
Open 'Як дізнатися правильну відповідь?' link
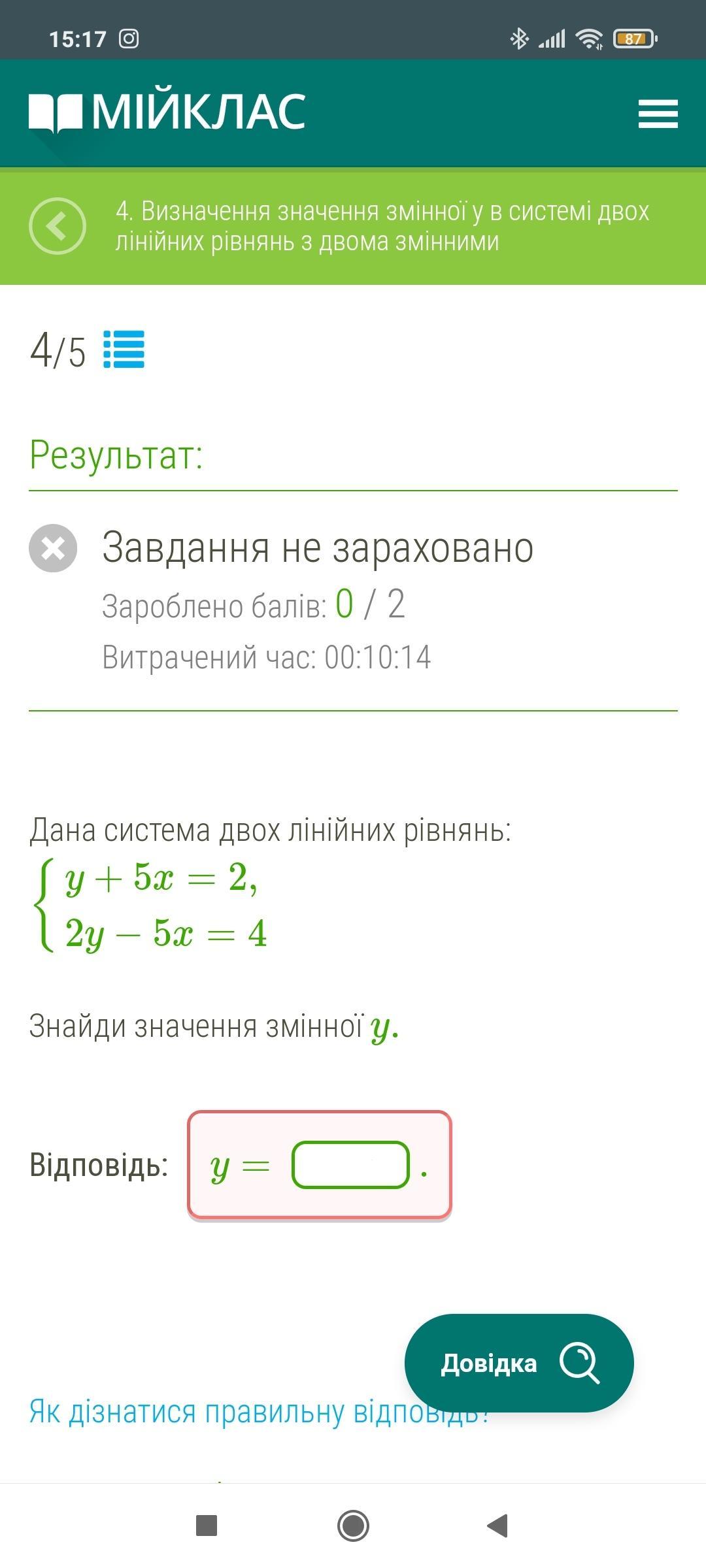(x=216, y=1413)
